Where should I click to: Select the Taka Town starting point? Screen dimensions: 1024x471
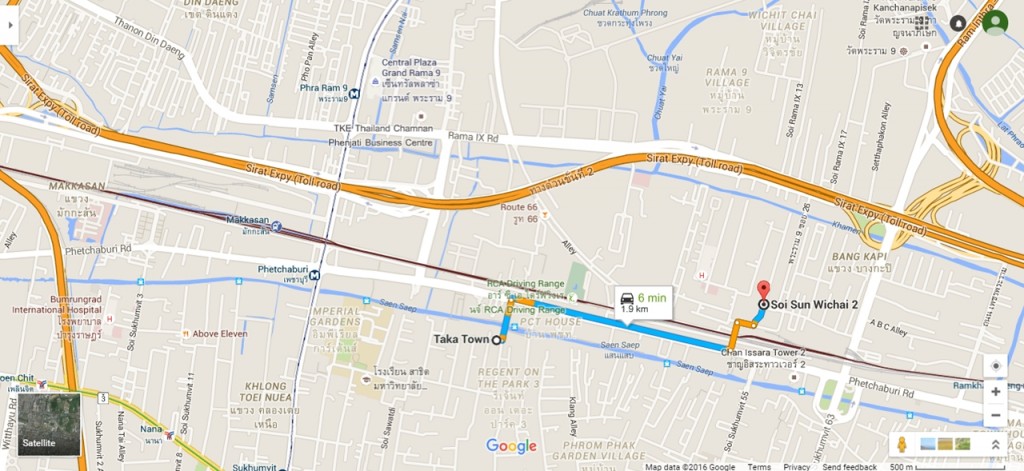497,340
